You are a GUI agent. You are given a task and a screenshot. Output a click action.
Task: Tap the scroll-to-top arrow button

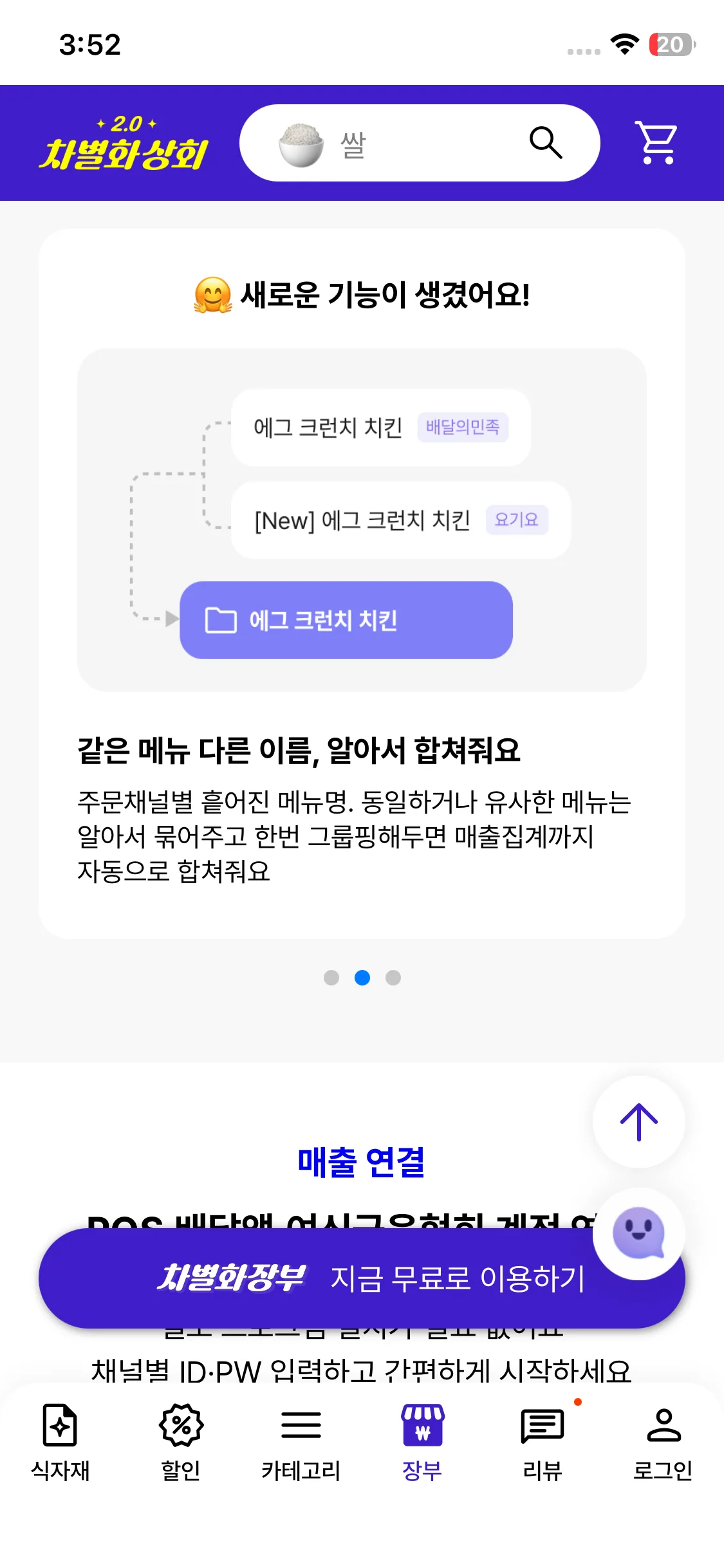(x=638, y=1122)
